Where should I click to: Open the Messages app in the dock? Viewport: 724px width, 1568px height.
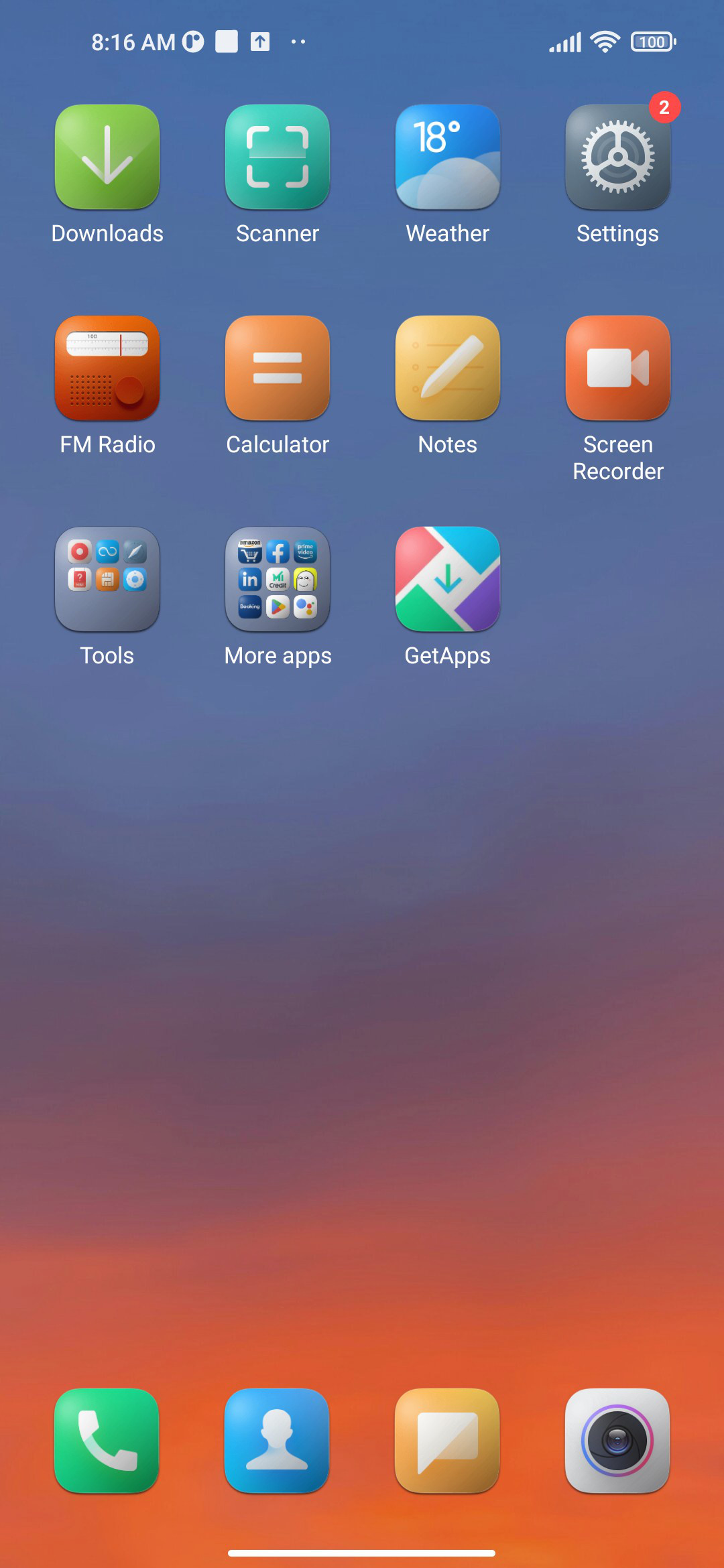(448, 1441)
